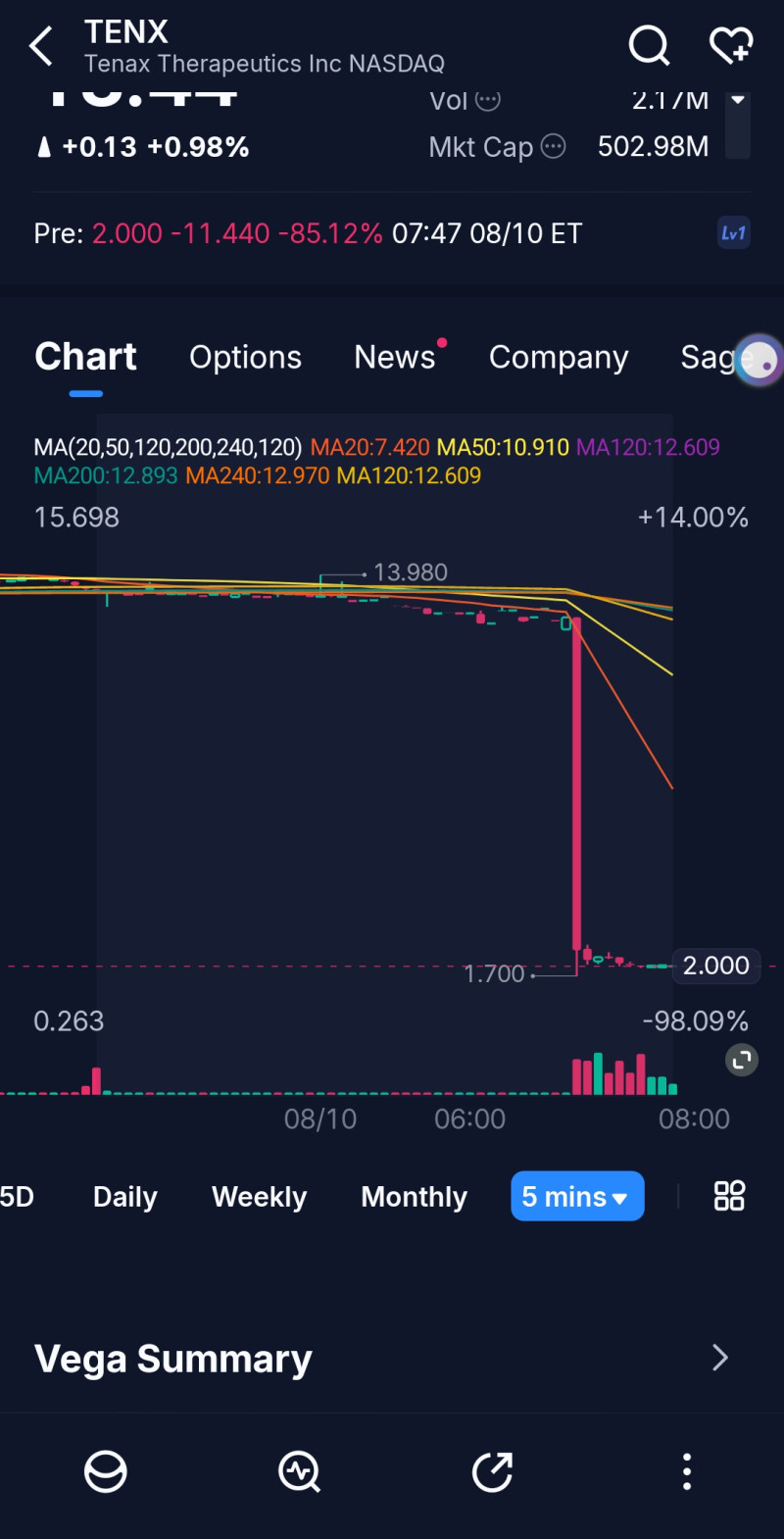The width and height of the screenshot is (784, 1539).
Task: Expand quote details dropdown arrow
Action: 739,100
